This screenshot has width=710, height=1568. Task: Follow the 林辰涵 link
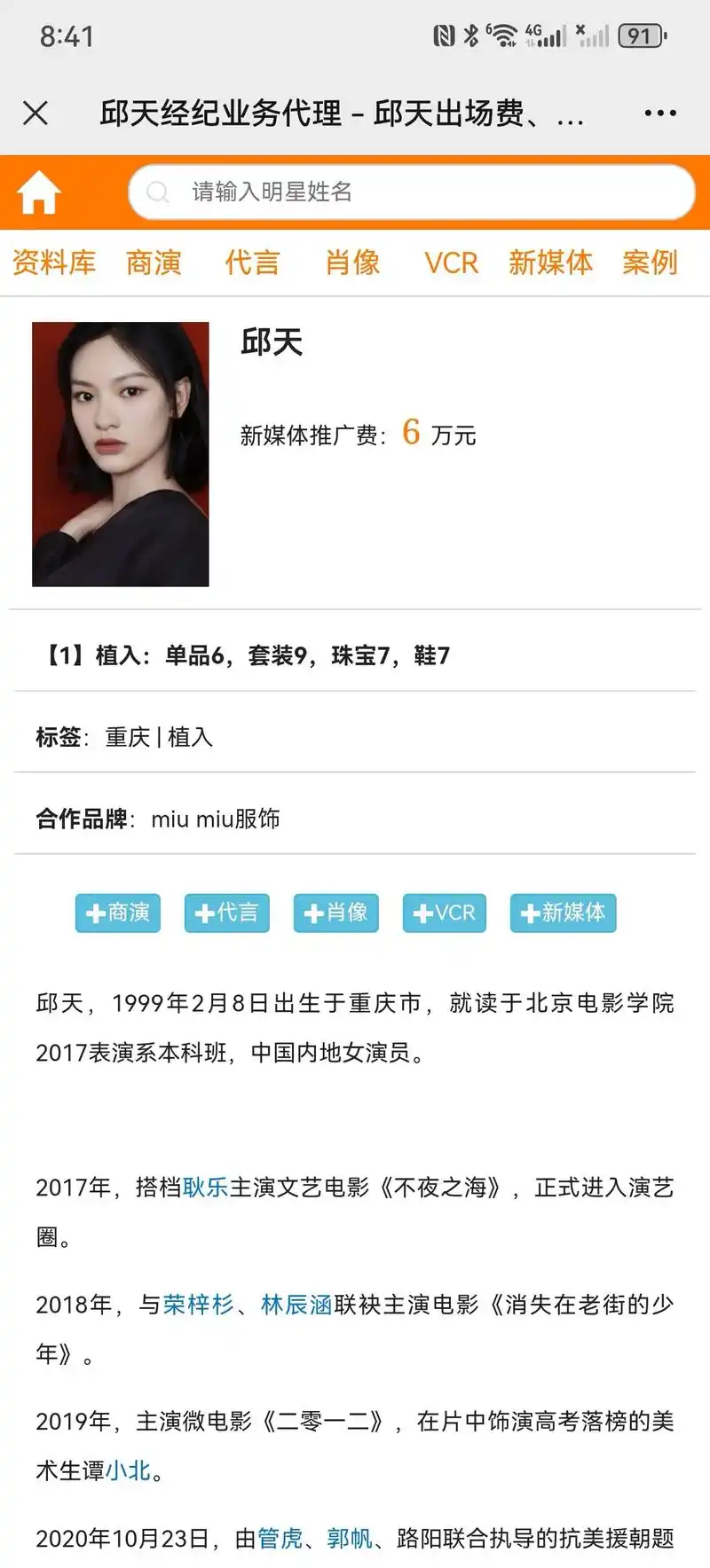click(296, 1305)
